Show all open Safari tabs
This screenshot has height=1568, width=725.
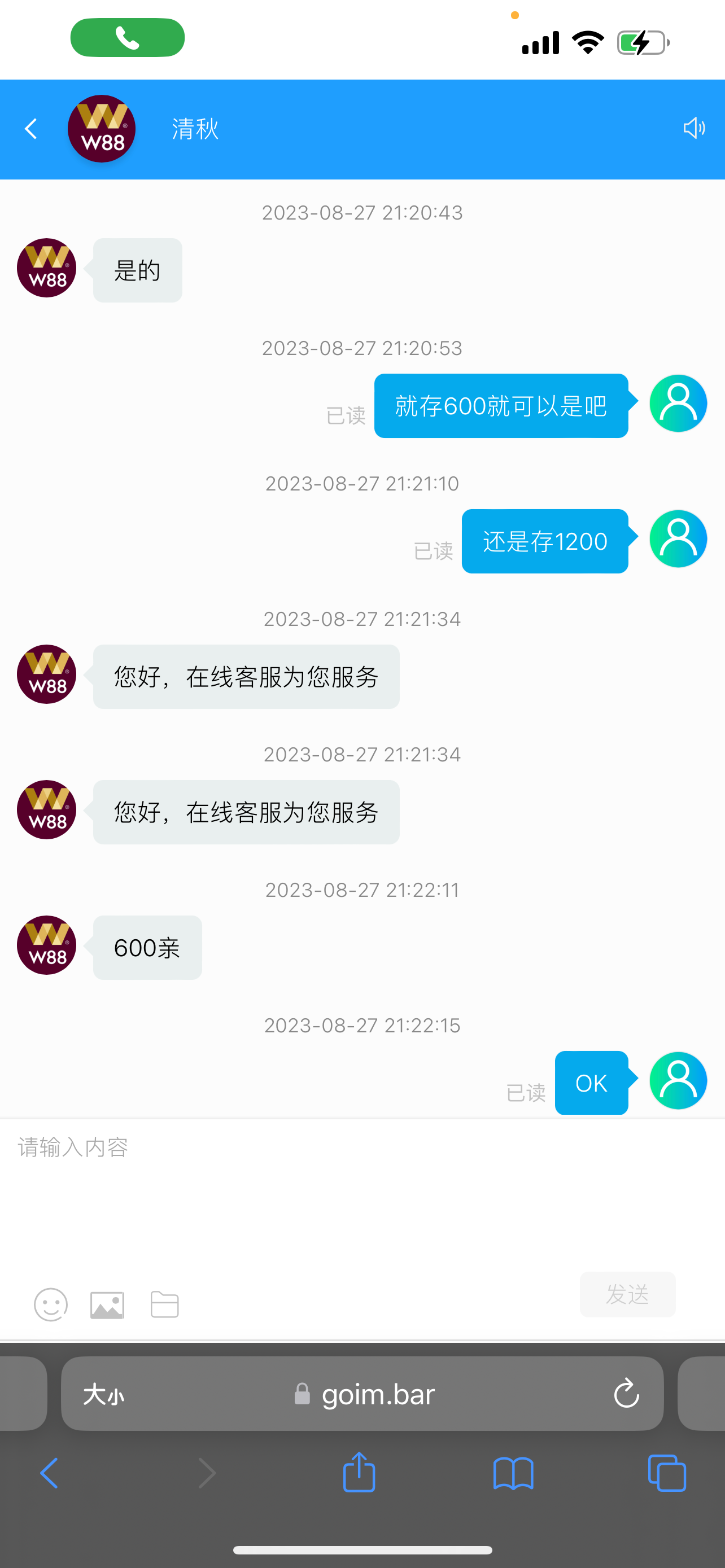point(667,1474)
